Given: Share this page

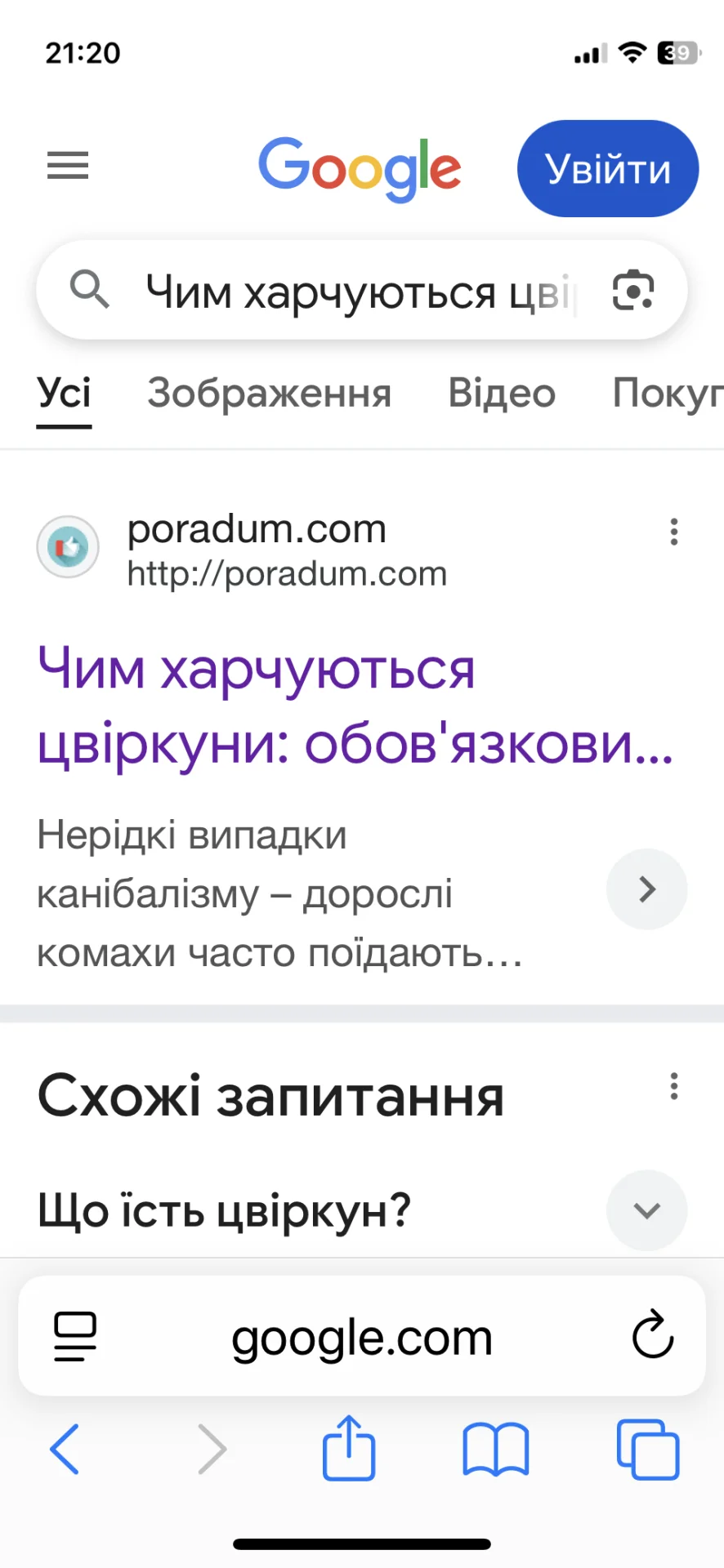Looking at the screenshot, I should coord(349,1448).
